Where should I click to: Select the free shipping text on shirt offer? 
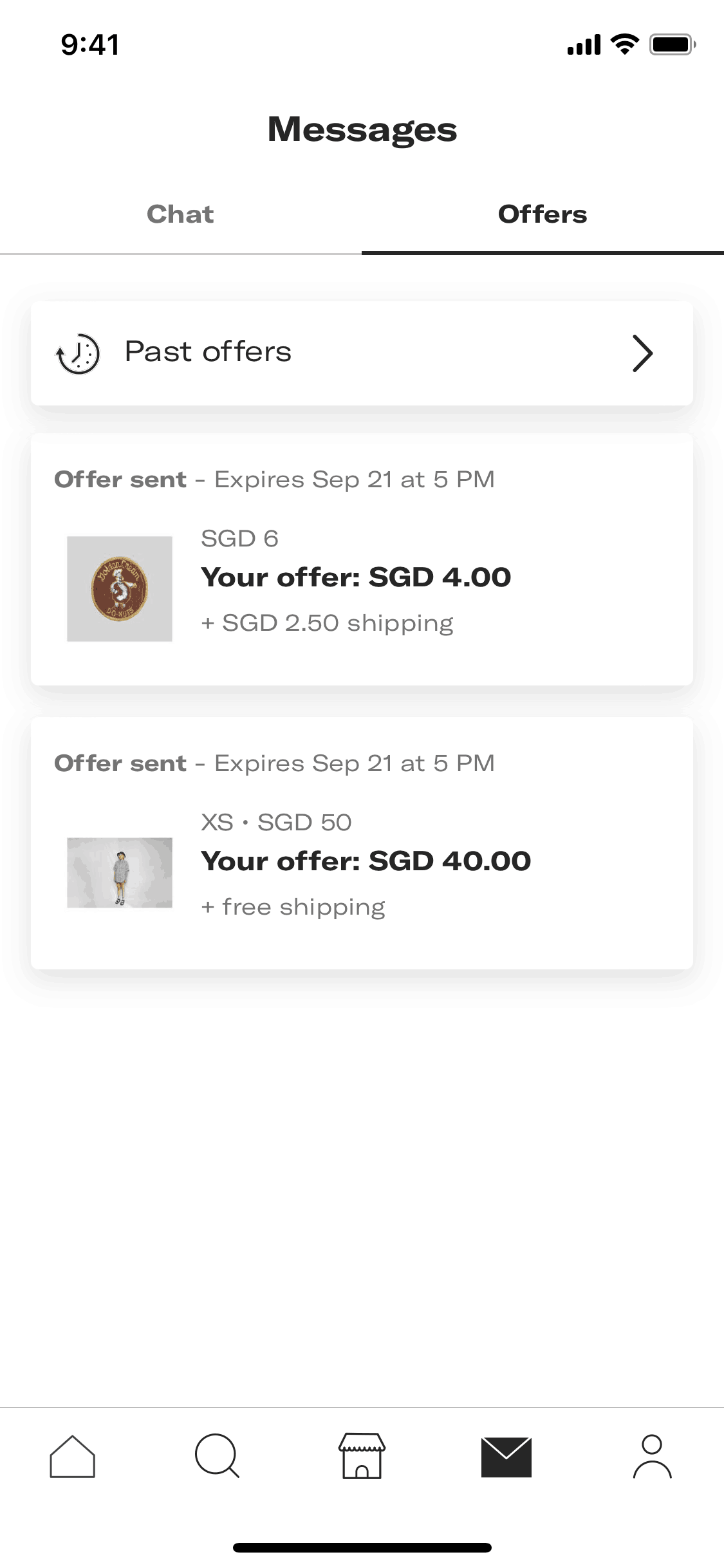pyautogui.click(x=293, y=906)
